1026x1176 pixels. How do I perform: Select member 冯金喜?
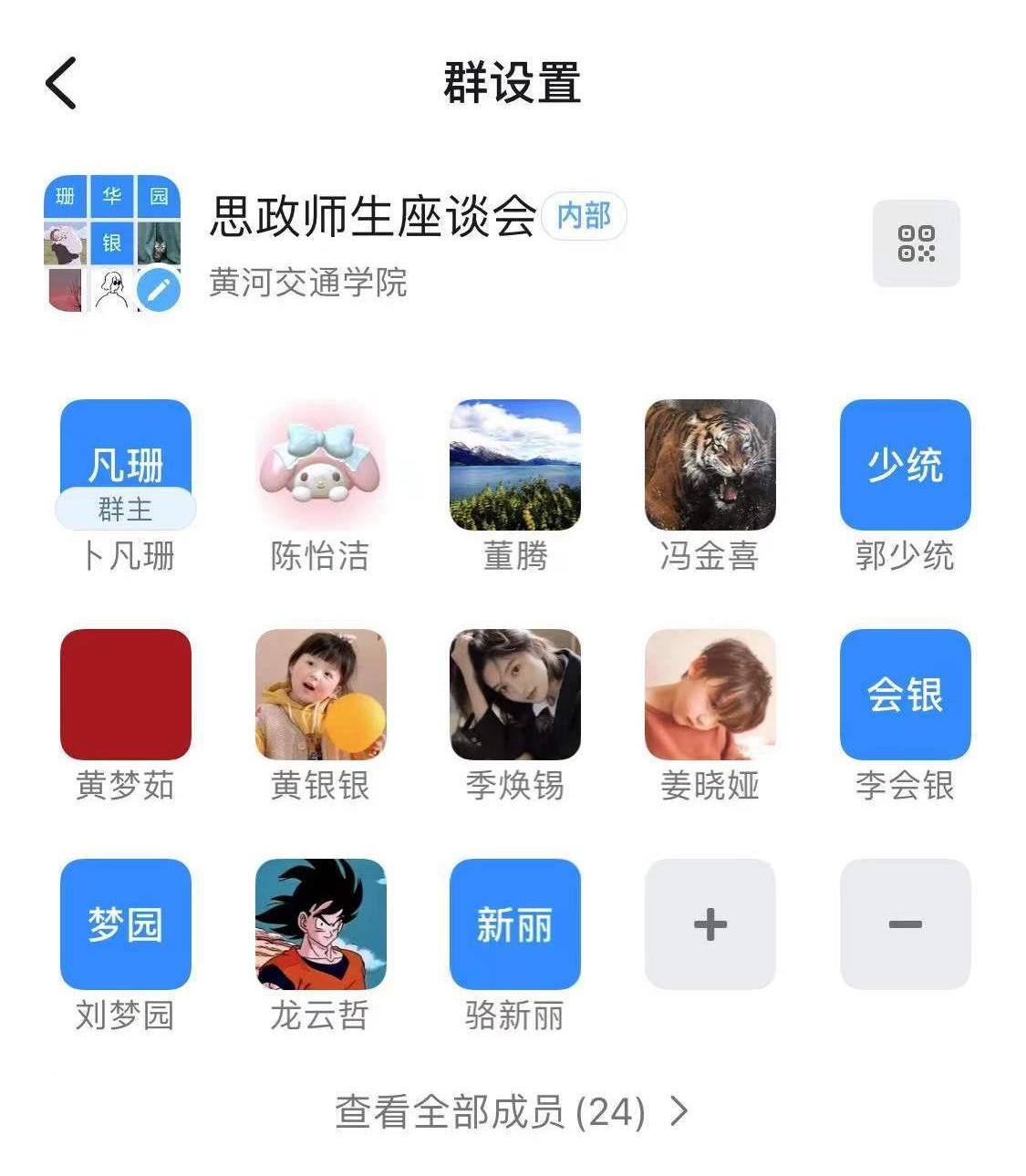tap(710, 465)
